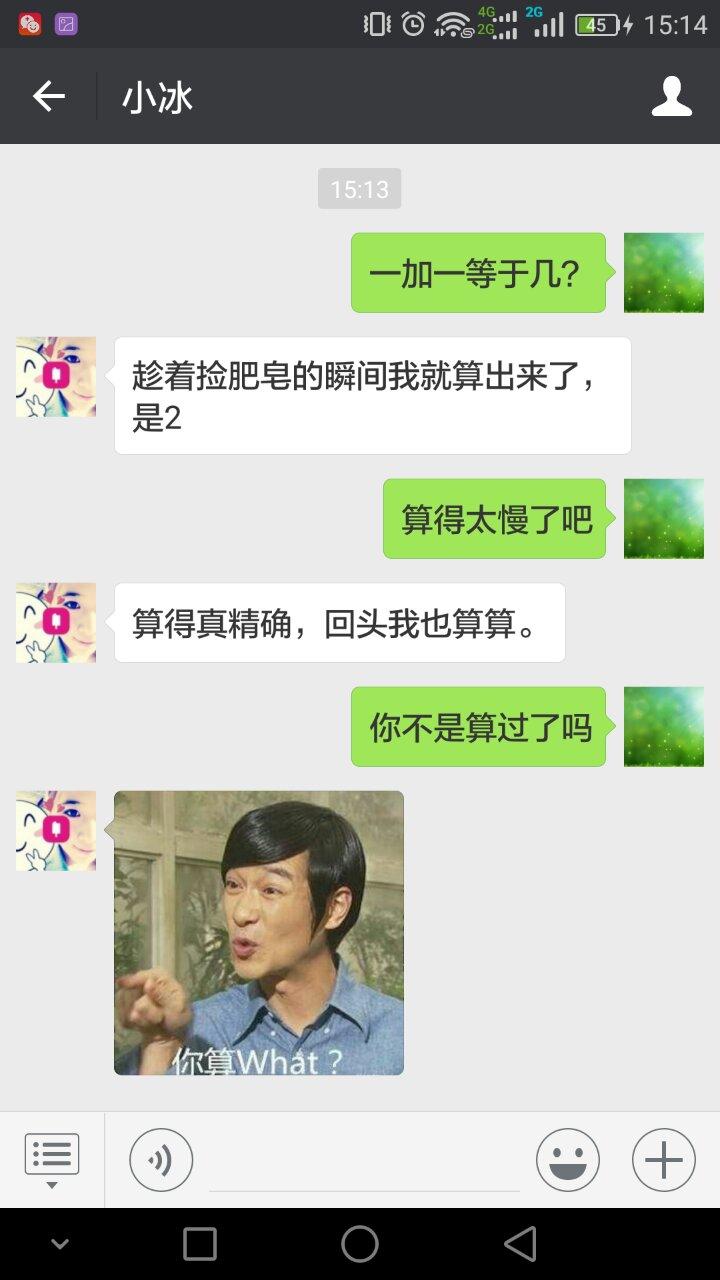This screenshot has width=720, height=1280.
Task: View the 你算What meme image
Action: coord(259,933)
